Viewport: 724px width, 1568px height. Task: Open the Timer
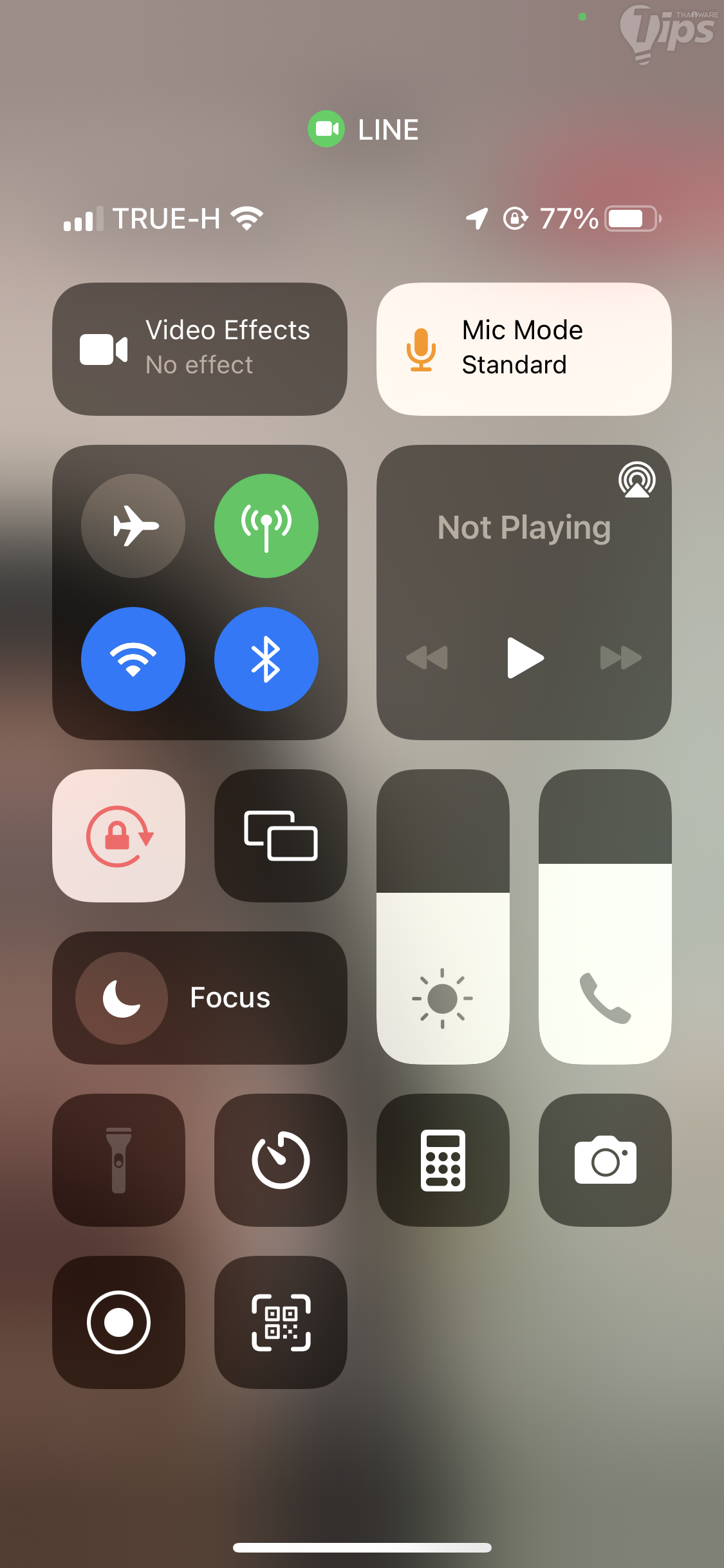(x=281, y=1160)
